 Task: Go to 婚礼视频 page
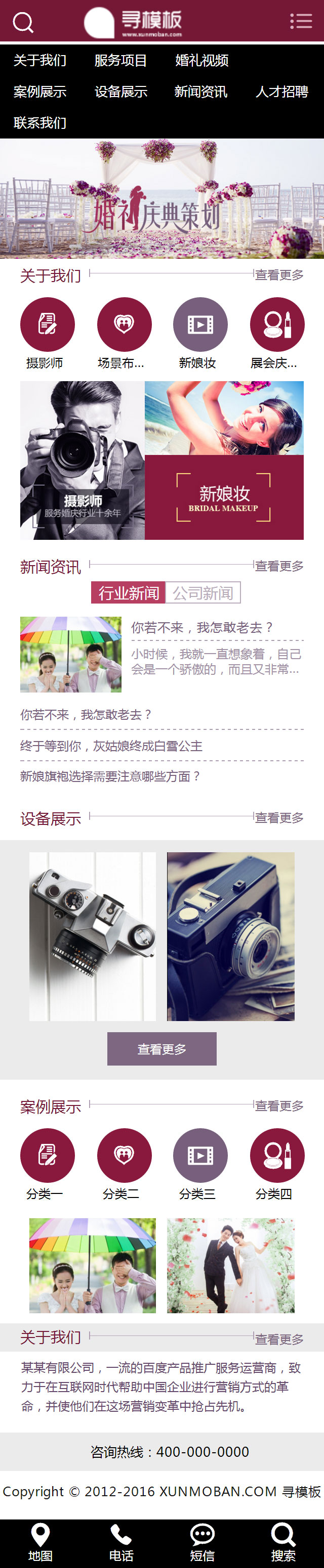201,60
